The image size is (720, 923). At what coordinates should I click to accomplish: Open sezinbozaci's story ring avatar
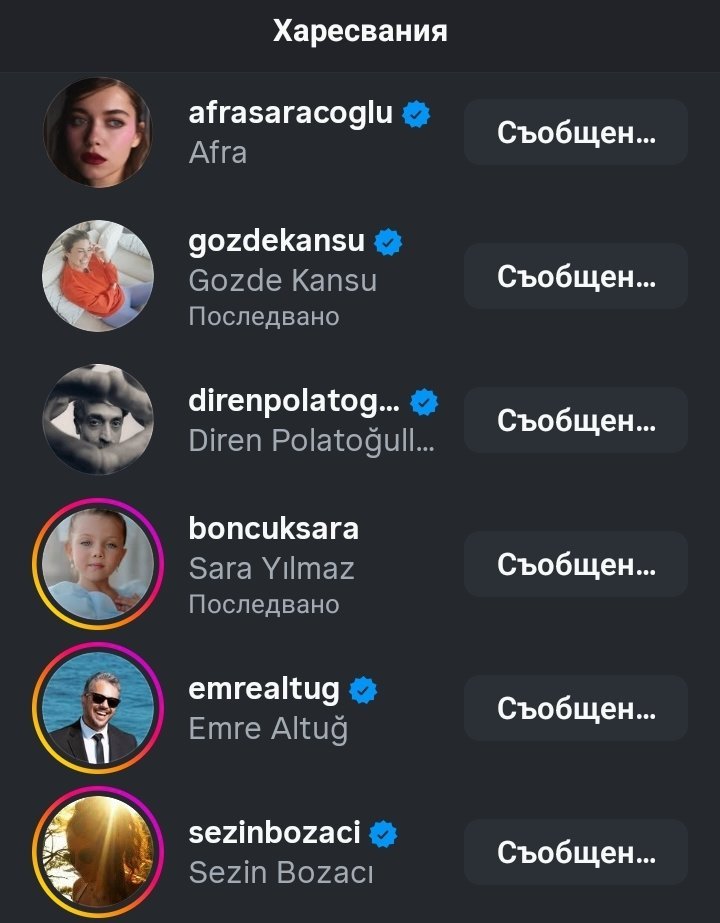97,853
